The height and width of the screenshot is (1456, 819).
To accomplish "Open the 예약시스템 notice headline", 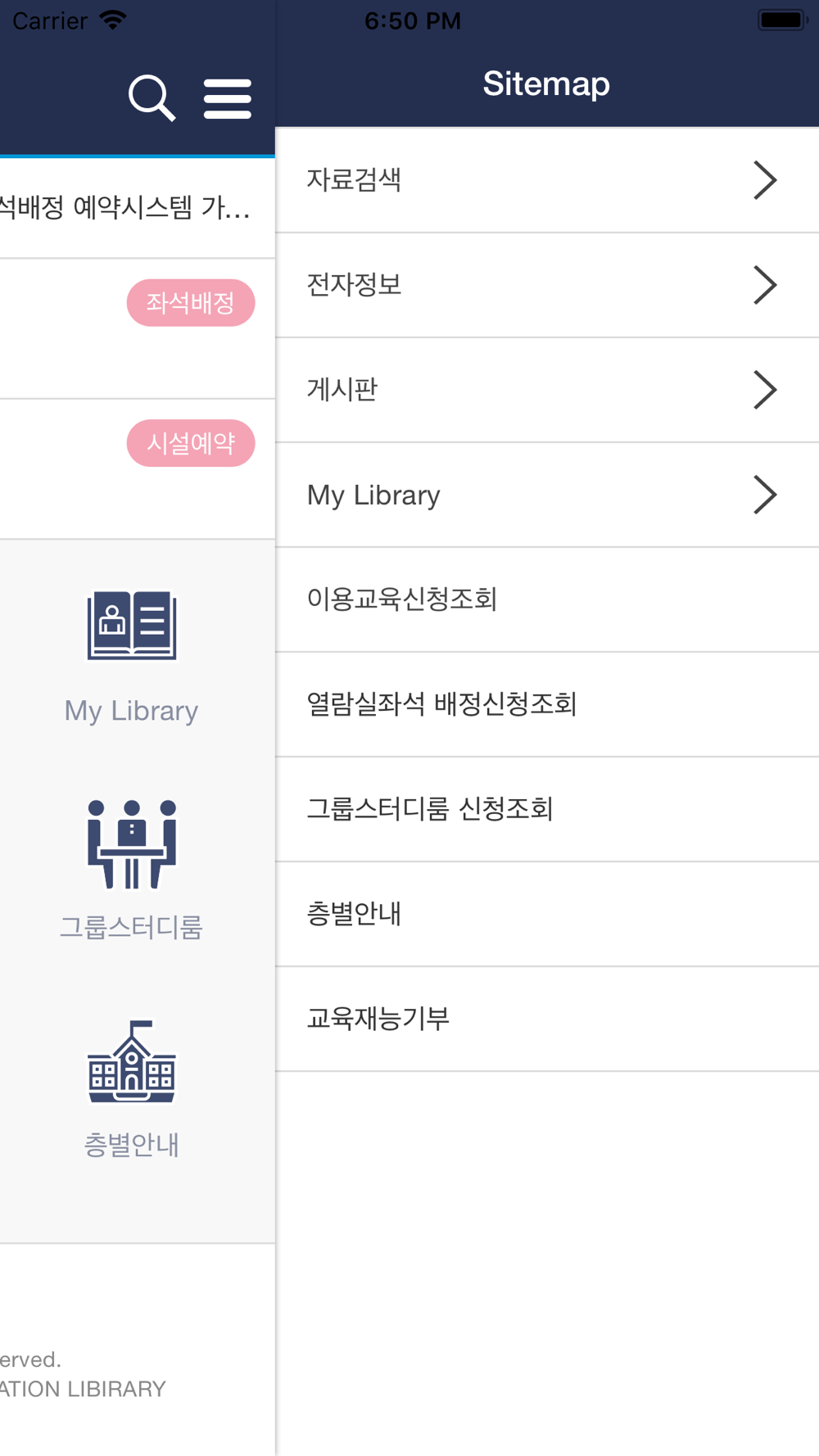I will coord(125,208).
